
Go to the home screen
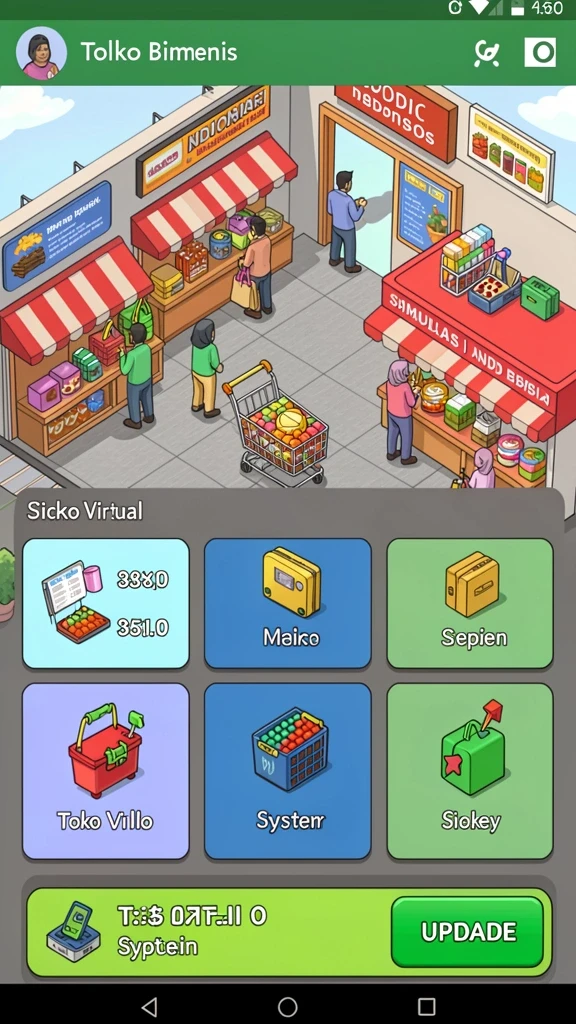coord(288,1006)
